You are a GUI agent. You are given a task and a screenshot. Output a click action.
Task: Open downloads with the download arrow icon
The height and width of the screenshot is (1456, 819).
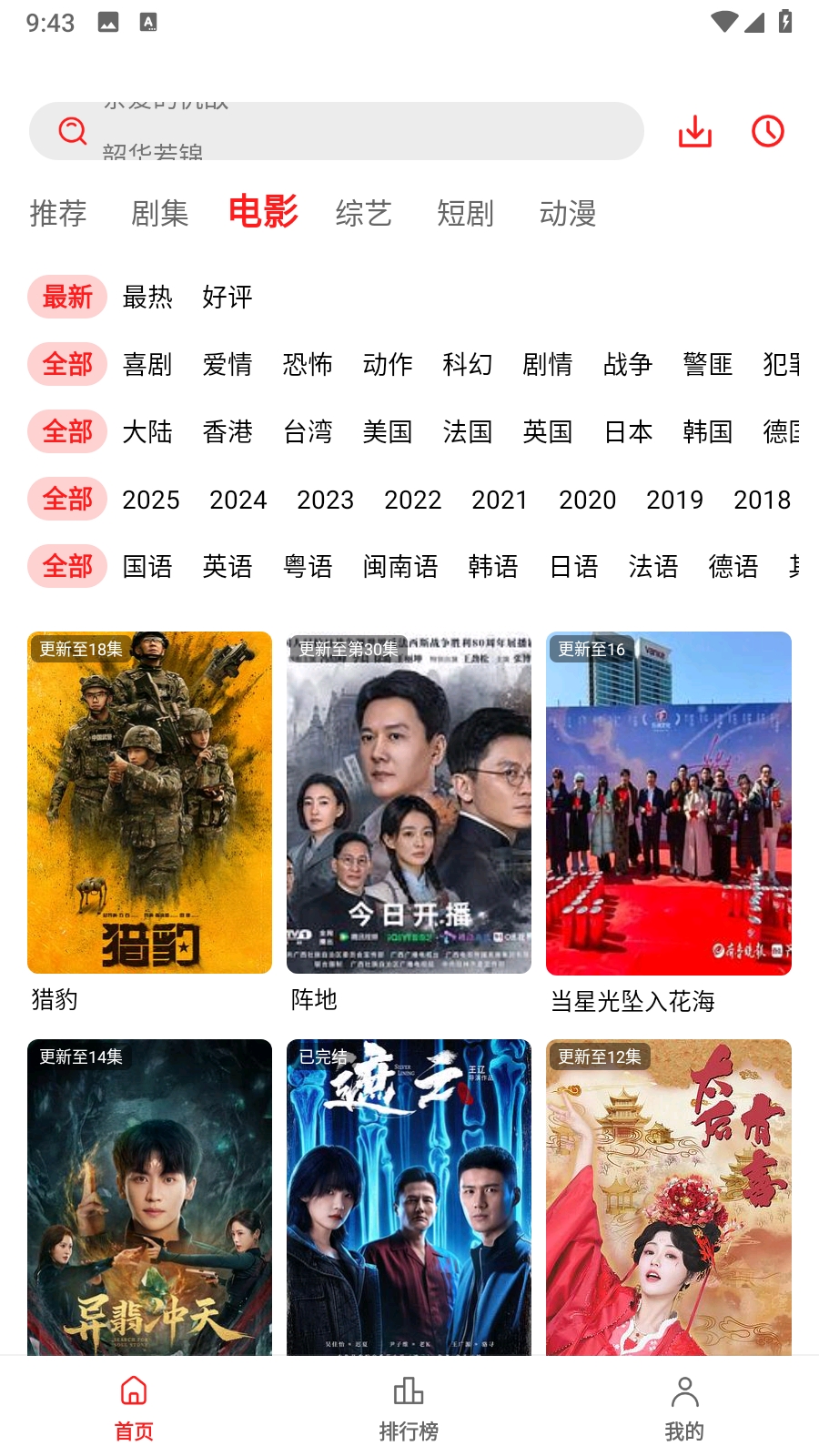coord(695,131)
